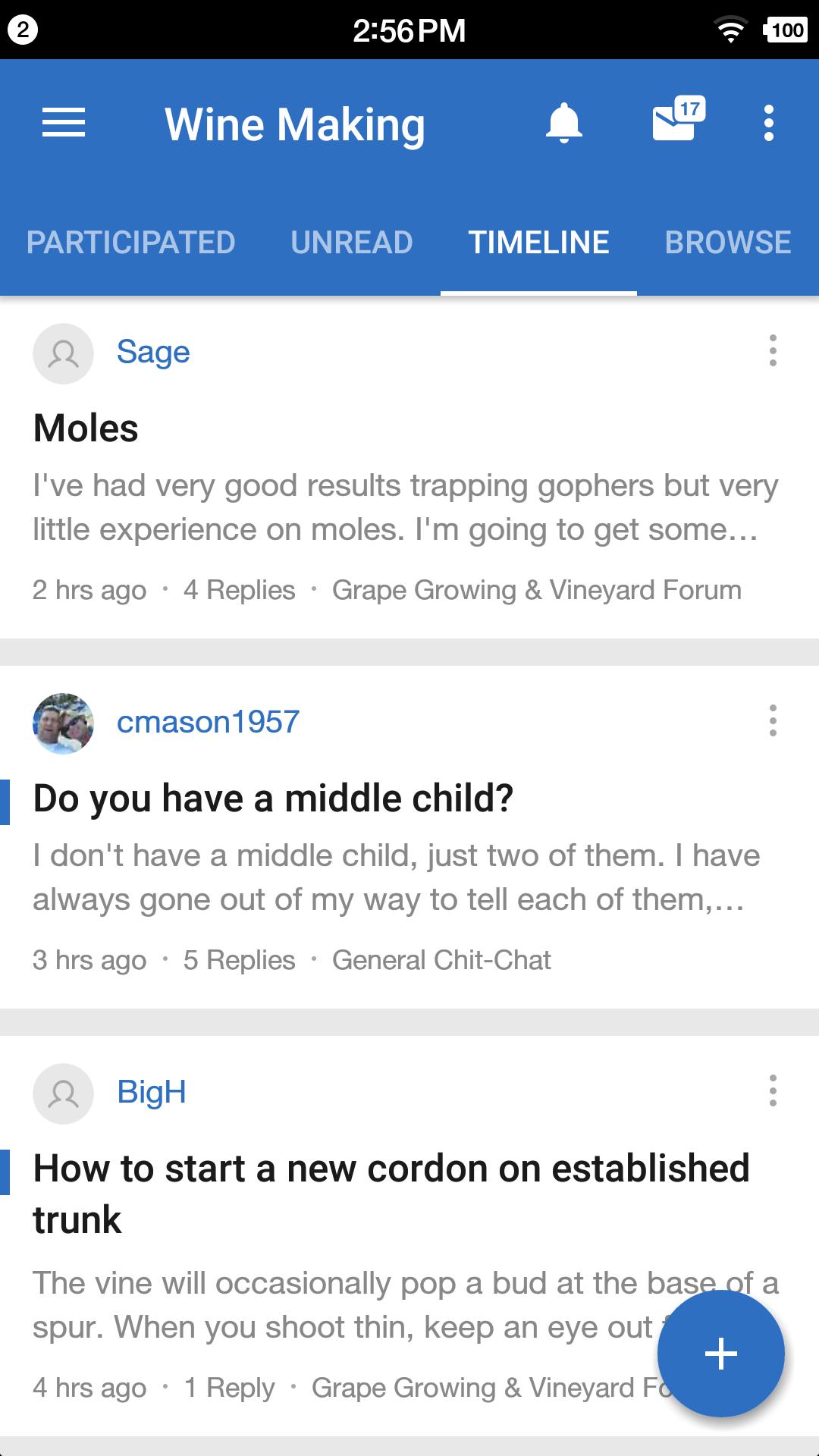Open the 'Do you have a middle child?' thread
Image resolution: width=819 pixels, height=1456 pixels.
[273, 799]
